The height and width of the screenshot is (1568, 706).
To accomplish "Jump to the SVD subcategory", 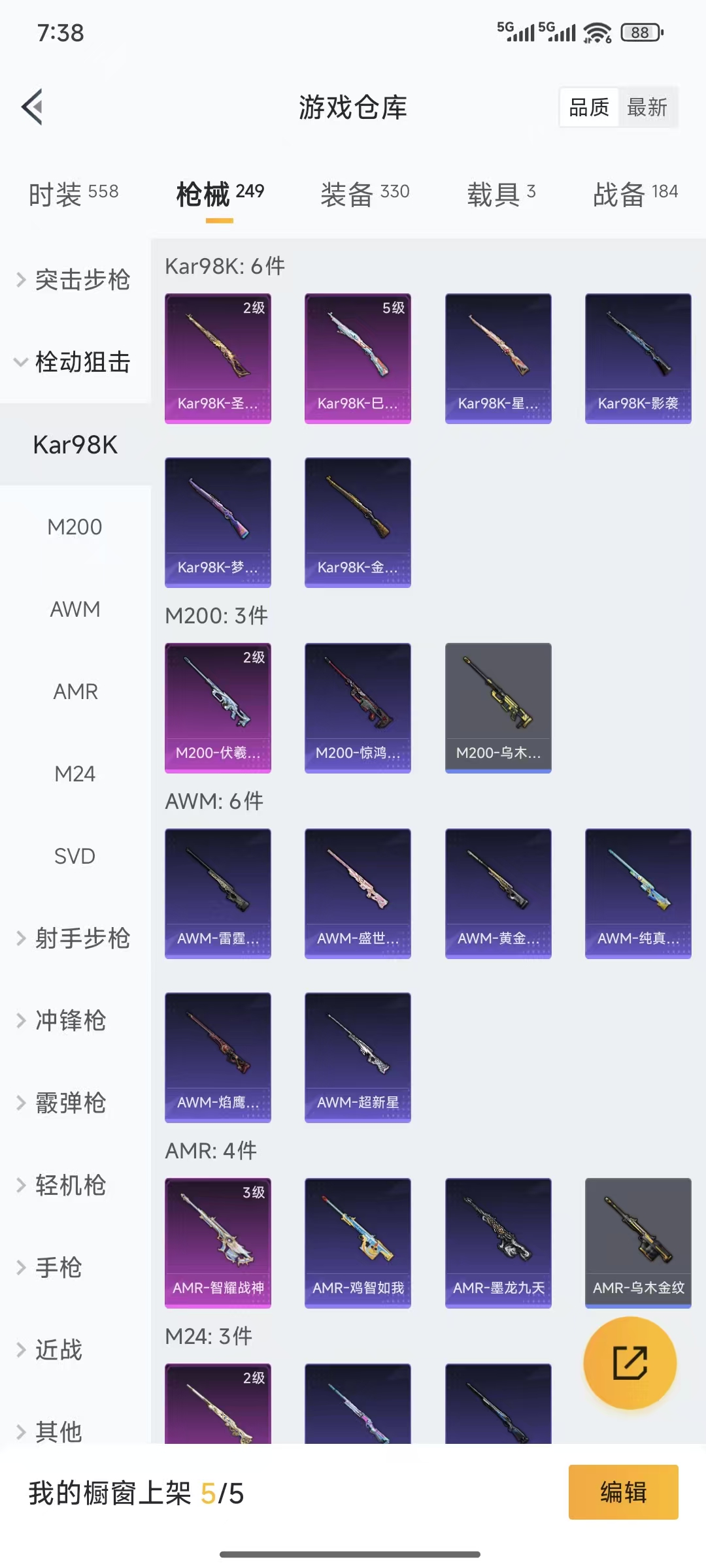I will (x=75, y=856).
